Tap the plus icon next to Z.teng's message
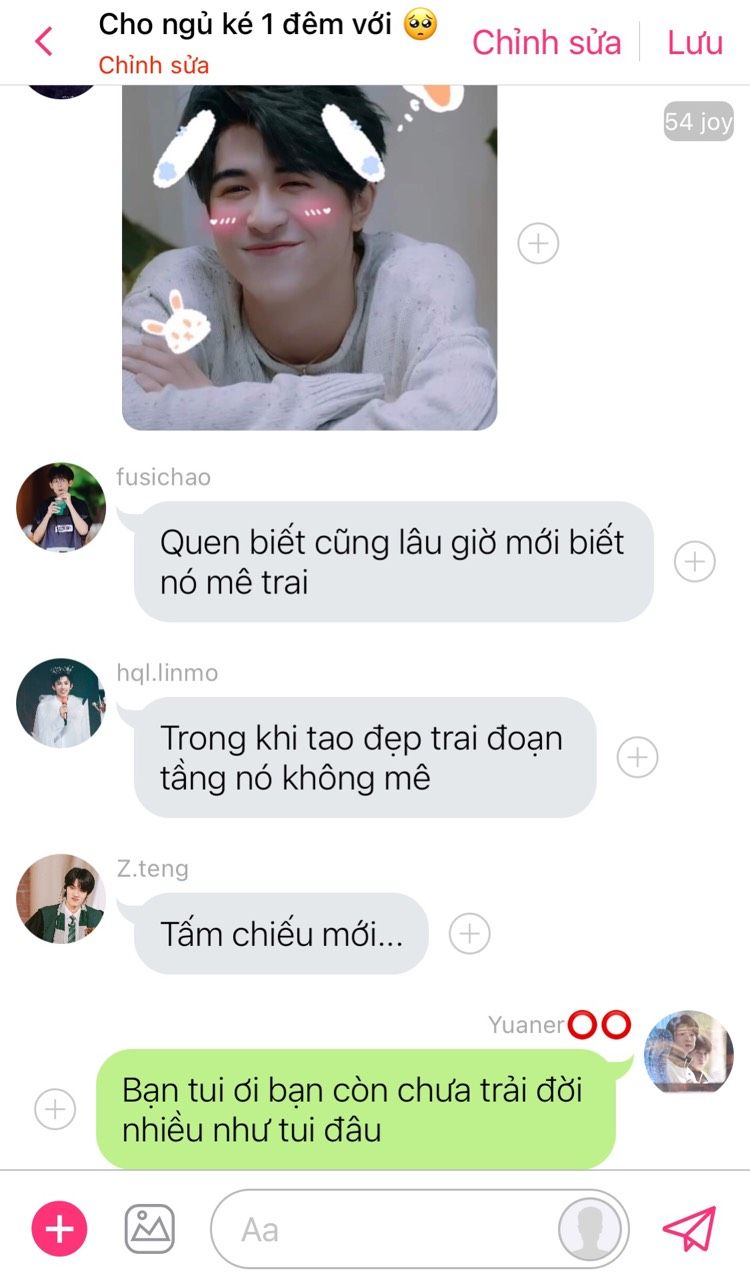750x1280 pixels. pyautogui.click(x=469, y=934)
